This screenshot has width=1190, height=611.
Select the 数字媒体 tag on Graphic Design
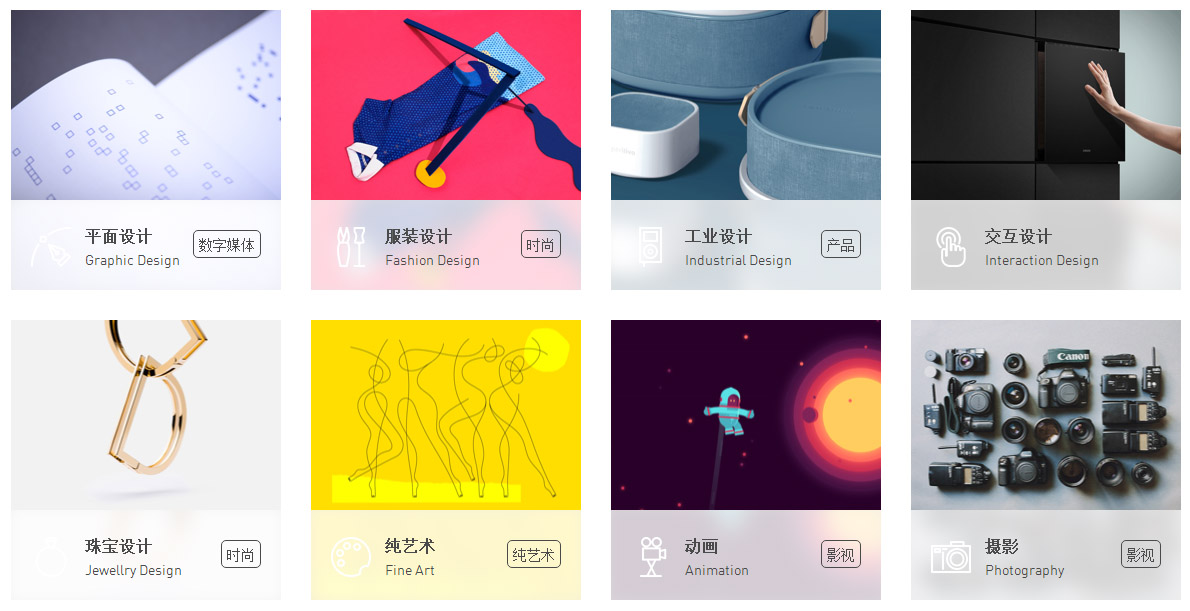click(227, 244)
